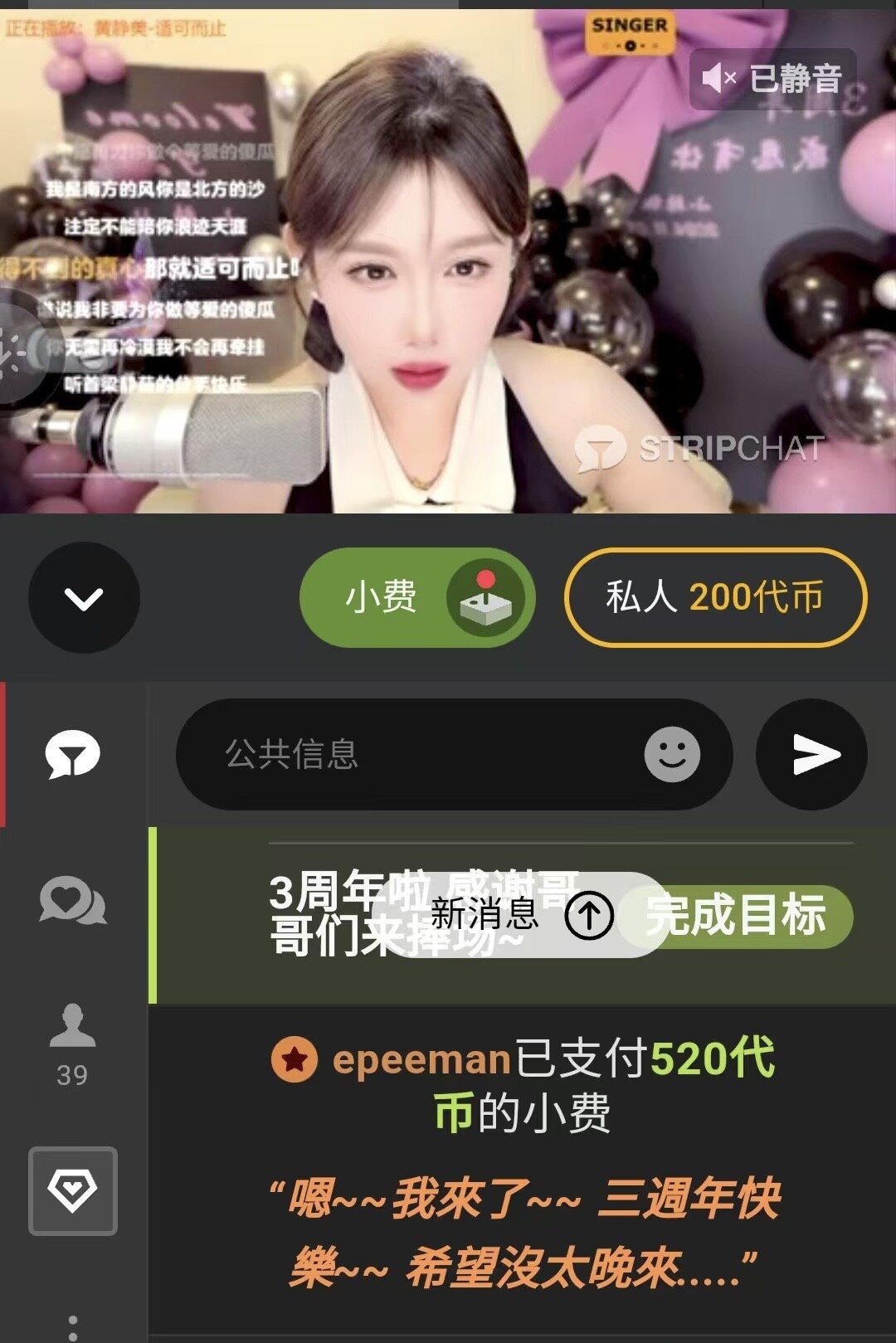Open epeeman's user profile
This screenshot has width=896, height=1343.
tap(421, 1059)
